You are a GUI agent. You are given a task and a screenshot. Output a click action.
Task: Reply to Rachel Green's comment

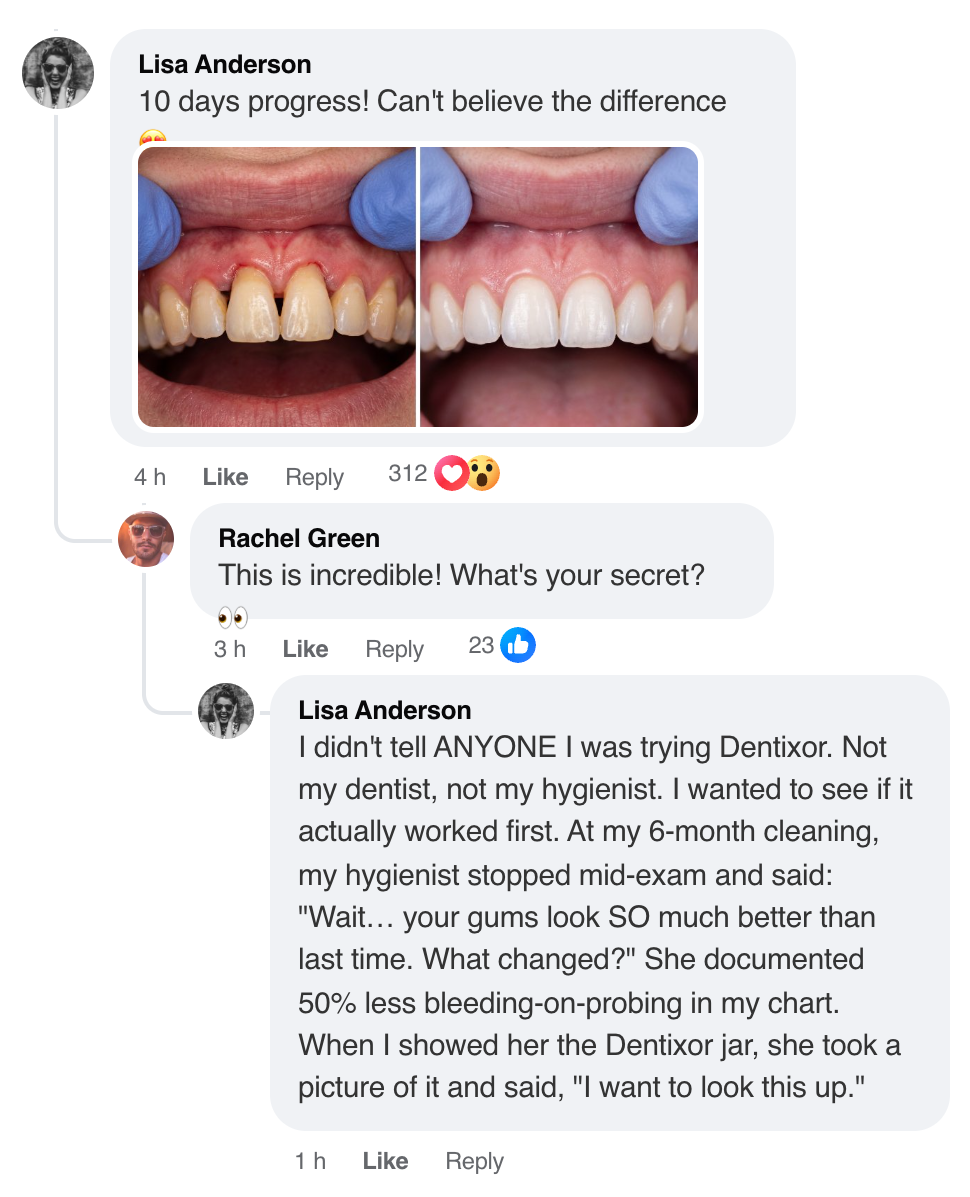point(394,649)
